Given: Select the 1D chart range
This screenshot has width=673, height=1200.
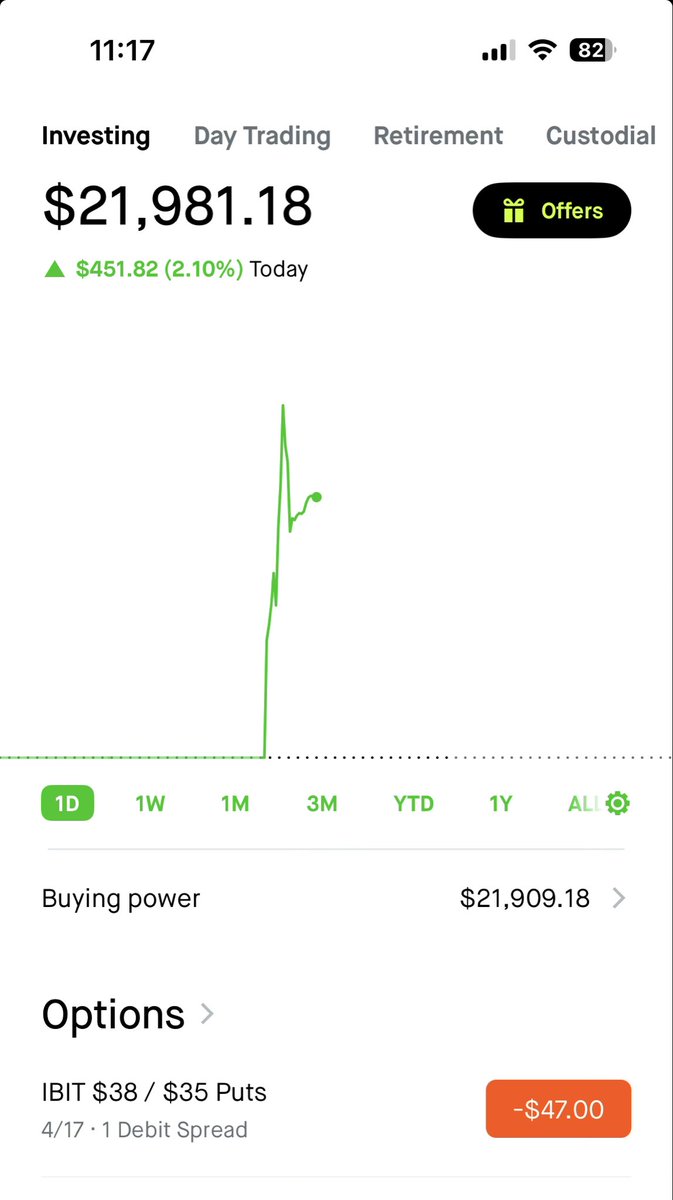Looking at the screenshot, I should point(67,804).
